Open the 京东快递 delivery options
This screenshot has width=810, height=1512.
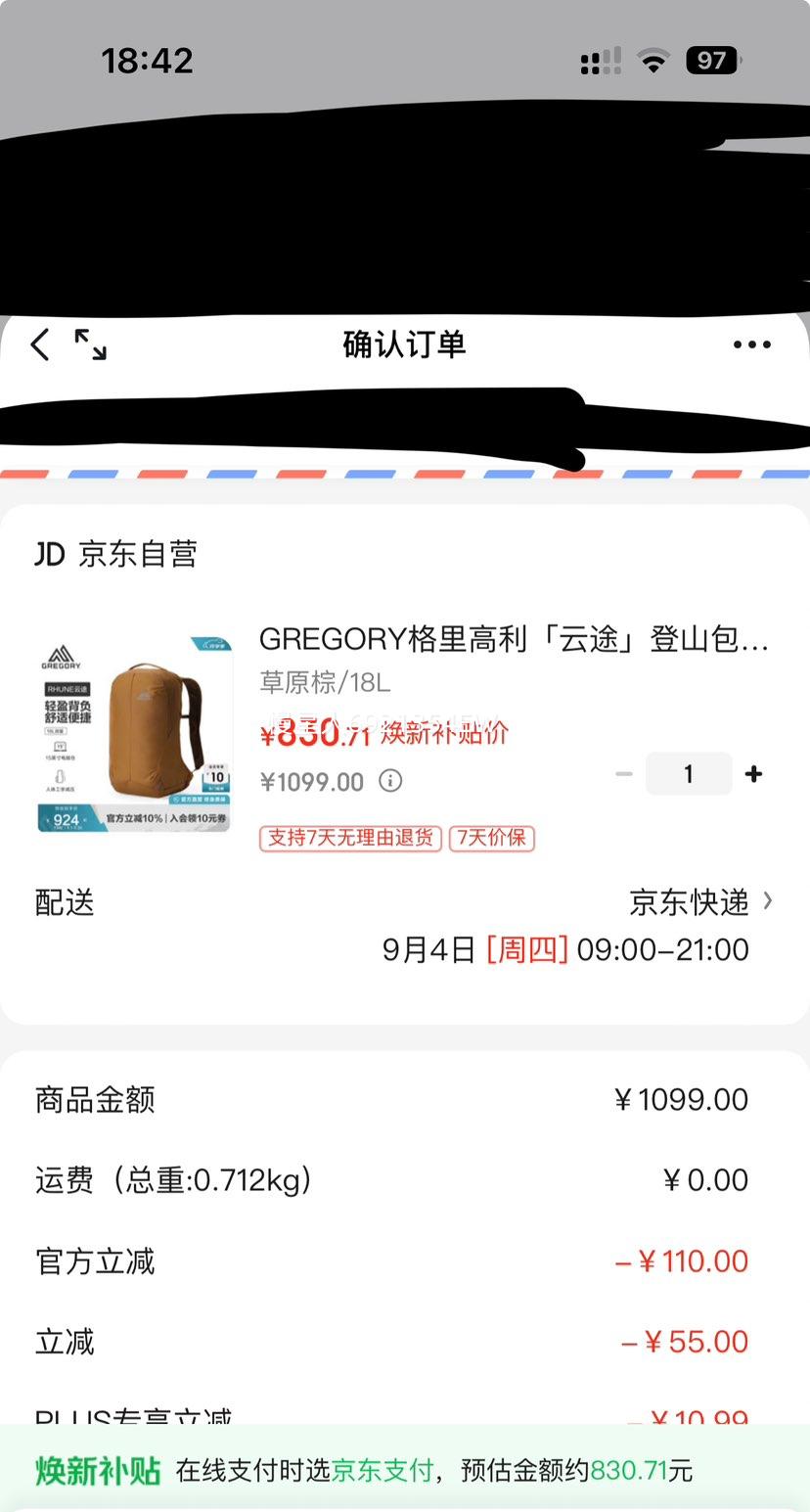coord(700,901)
